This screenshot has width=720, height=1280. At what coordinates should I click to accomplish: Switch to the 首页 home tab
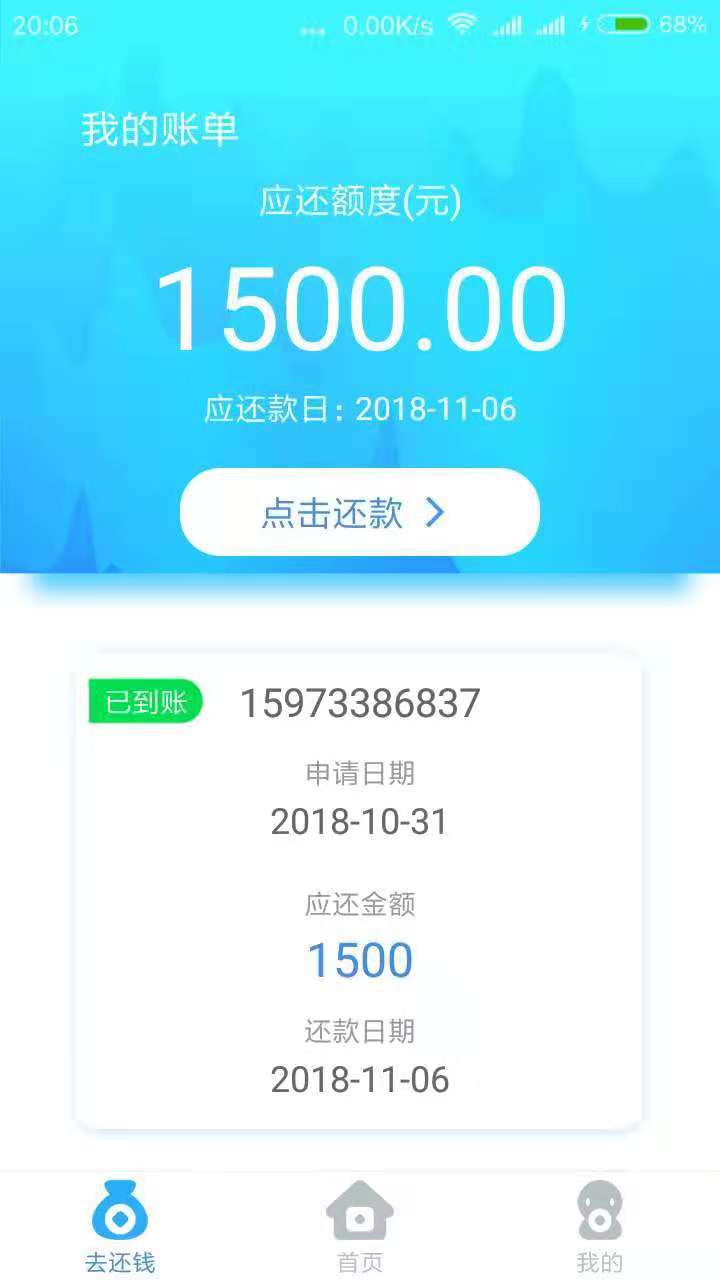pos(360,1226)
